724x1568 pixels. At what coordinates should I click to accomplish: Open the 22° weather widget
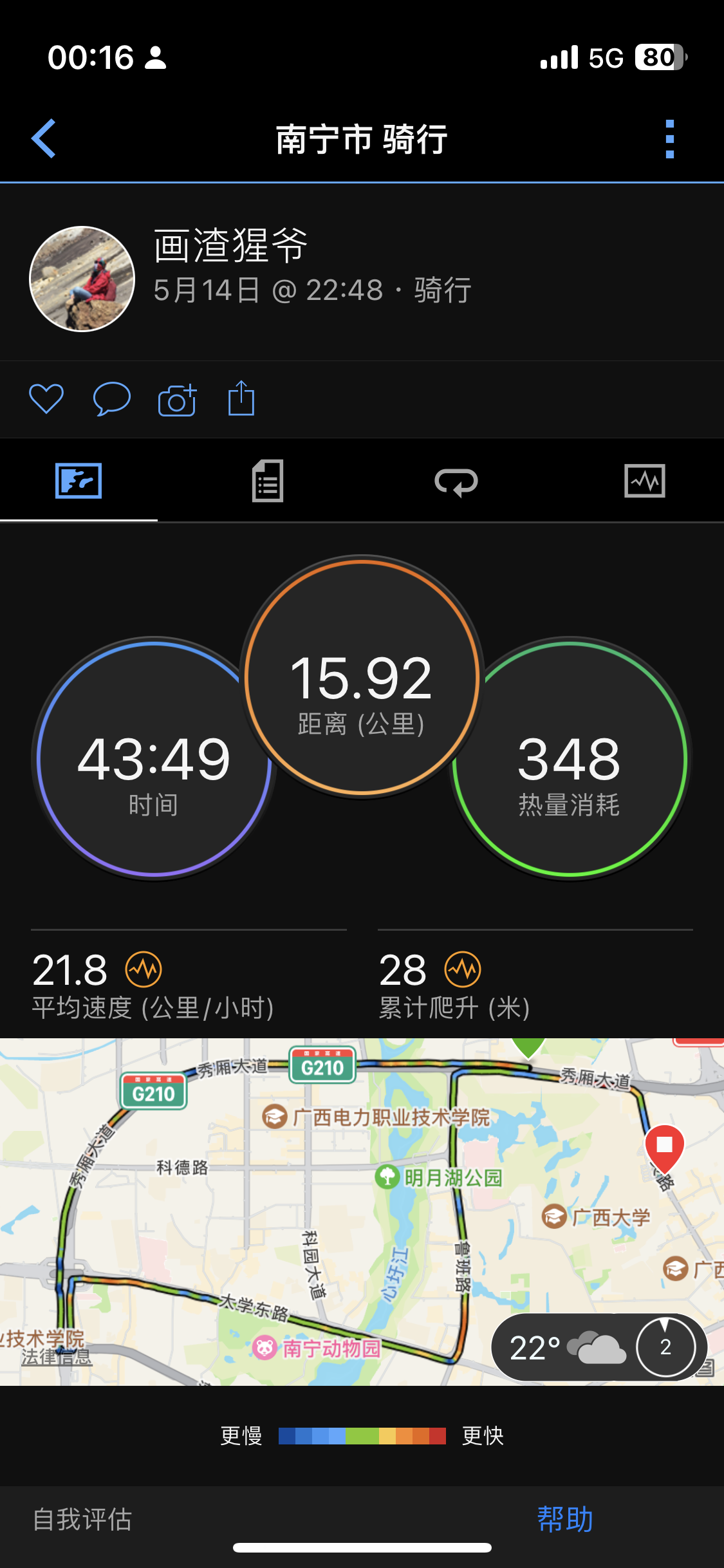click(599, 1347)
